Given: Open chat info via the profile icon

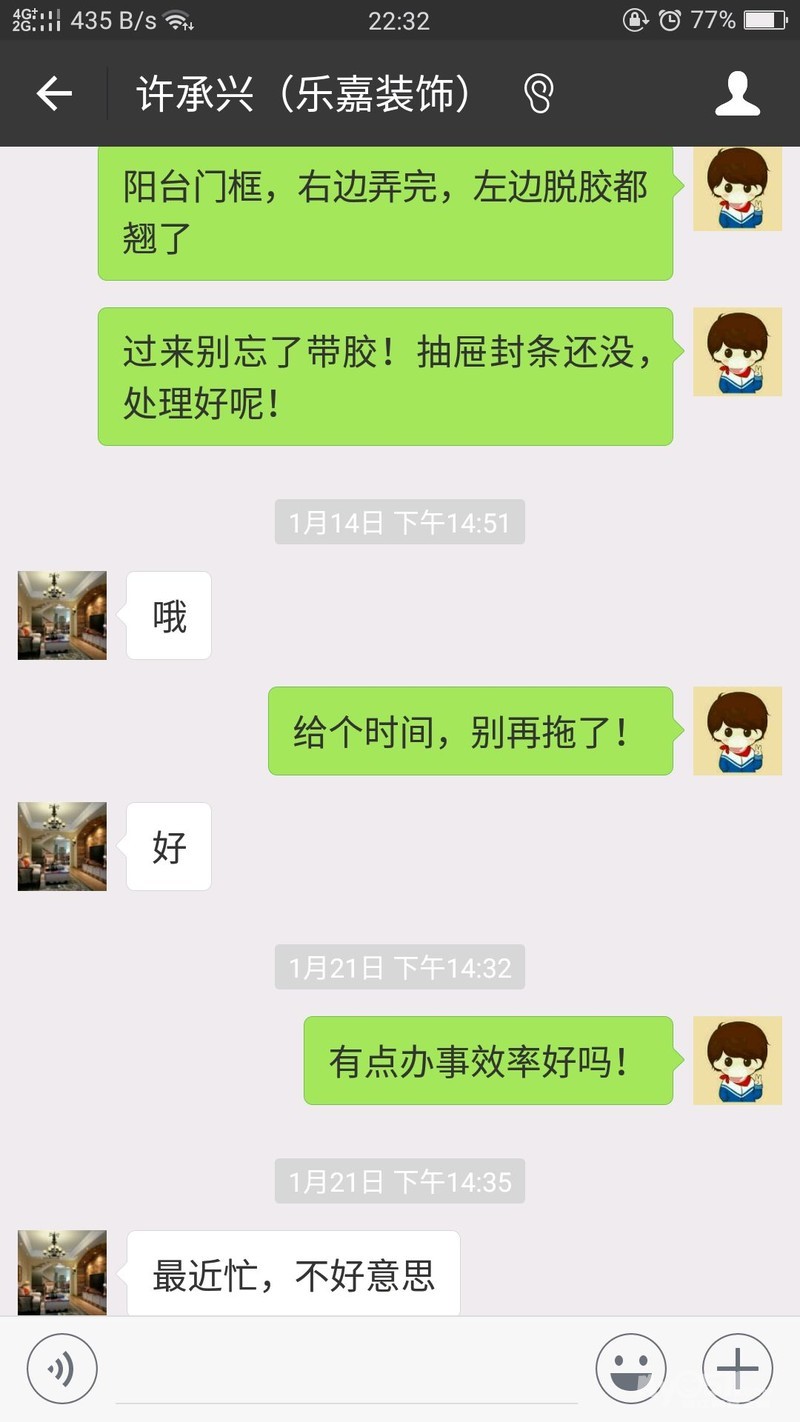Looking at the screenshot, I should pyautogui.click(x=738, y=94).
